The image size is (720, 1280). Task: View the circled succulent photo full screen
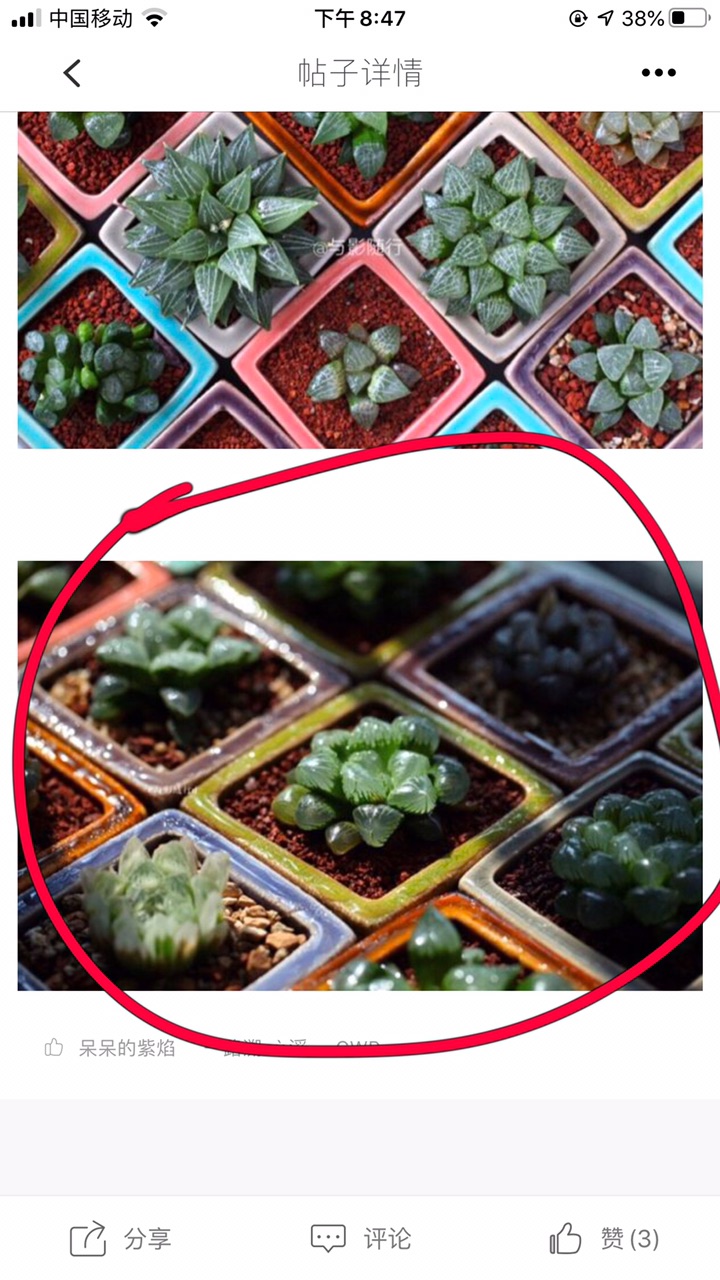360,775
